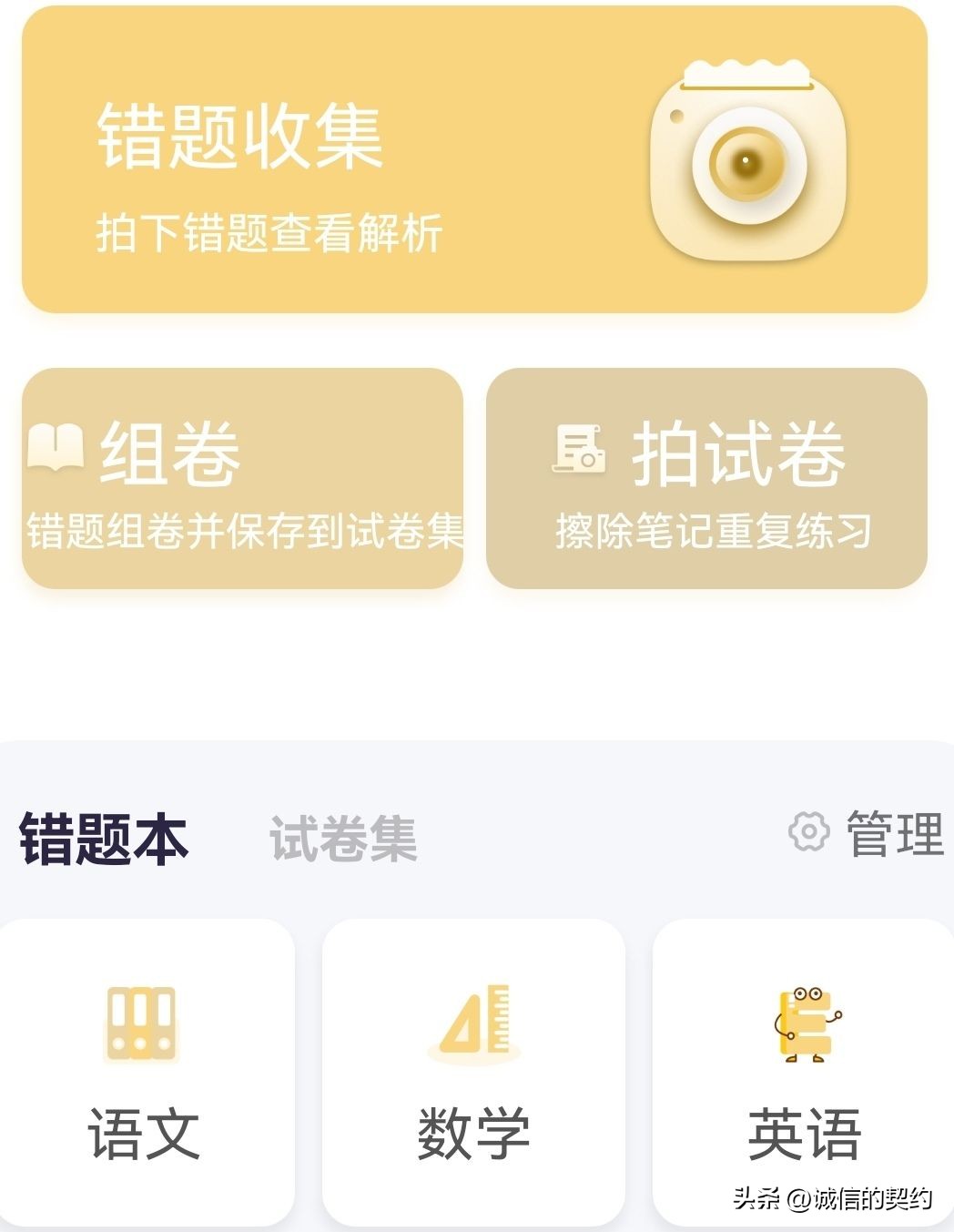Tap the camera icon to collect mistakes
Image resolution: width=954 pixels, height=1232 pixels.
pos(746,159)
